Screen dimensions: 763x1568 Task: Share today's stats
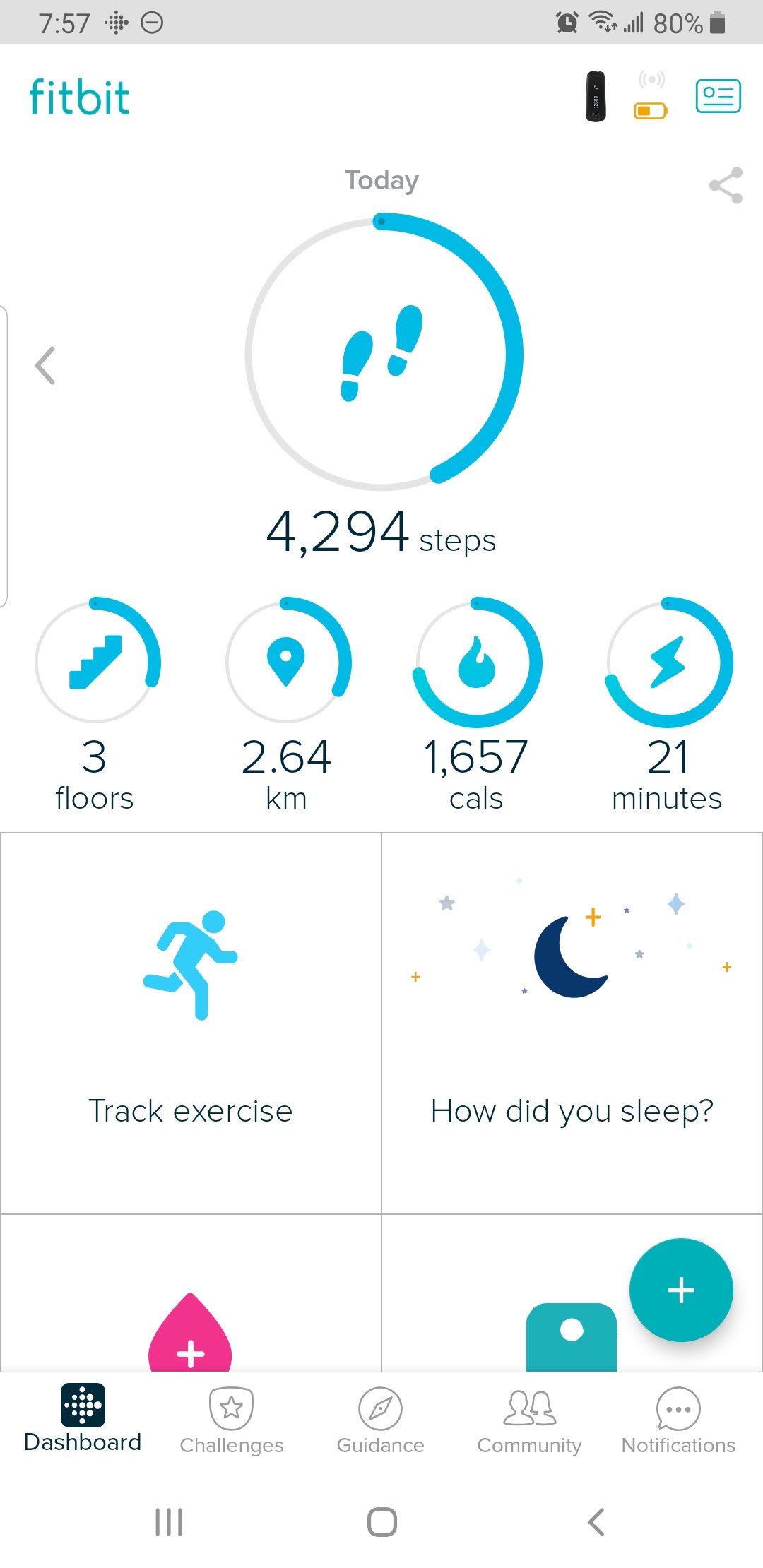tap(726, 185)
